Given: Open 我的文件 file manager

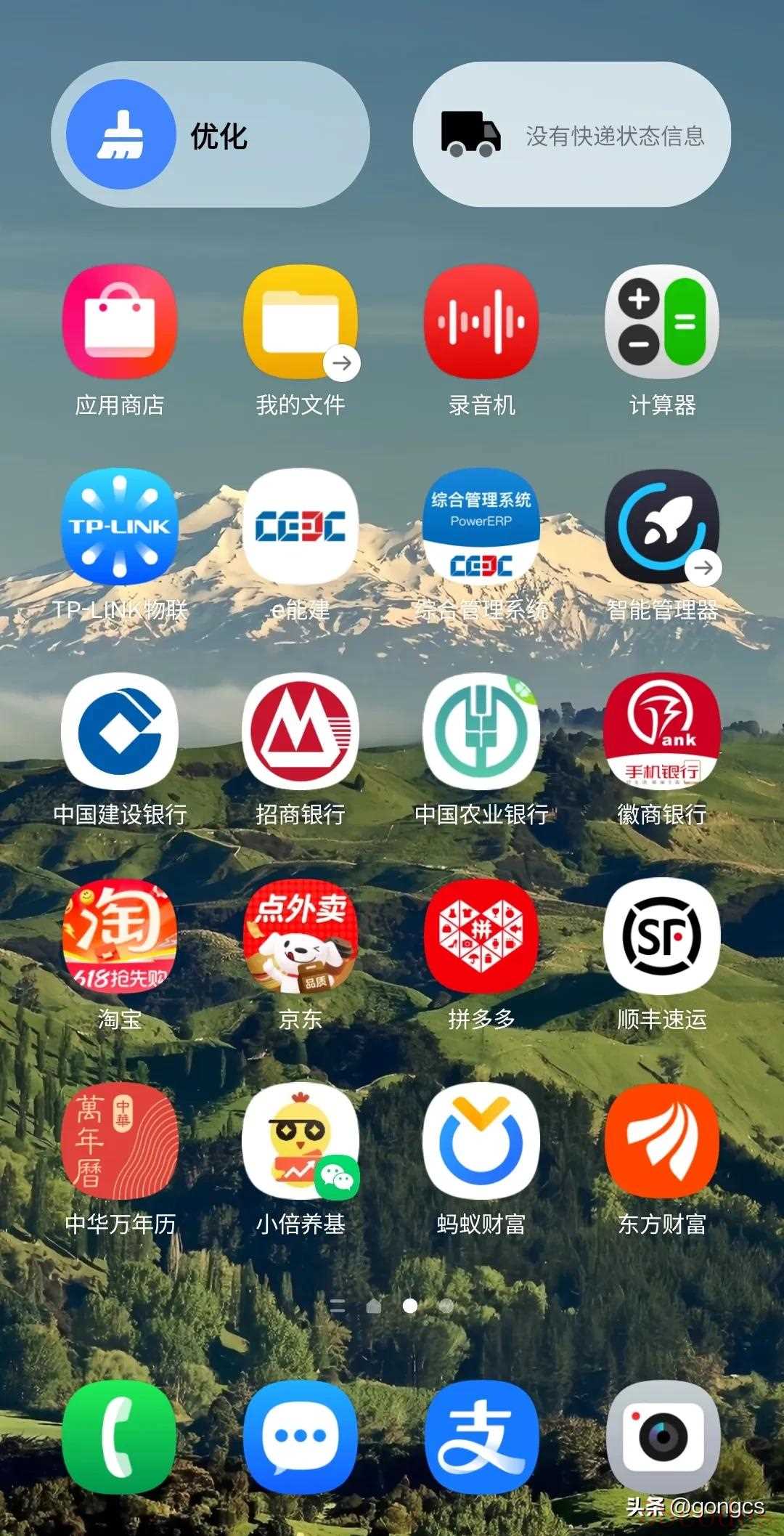Looking at the screenshot, I should [x=300, y=322].
